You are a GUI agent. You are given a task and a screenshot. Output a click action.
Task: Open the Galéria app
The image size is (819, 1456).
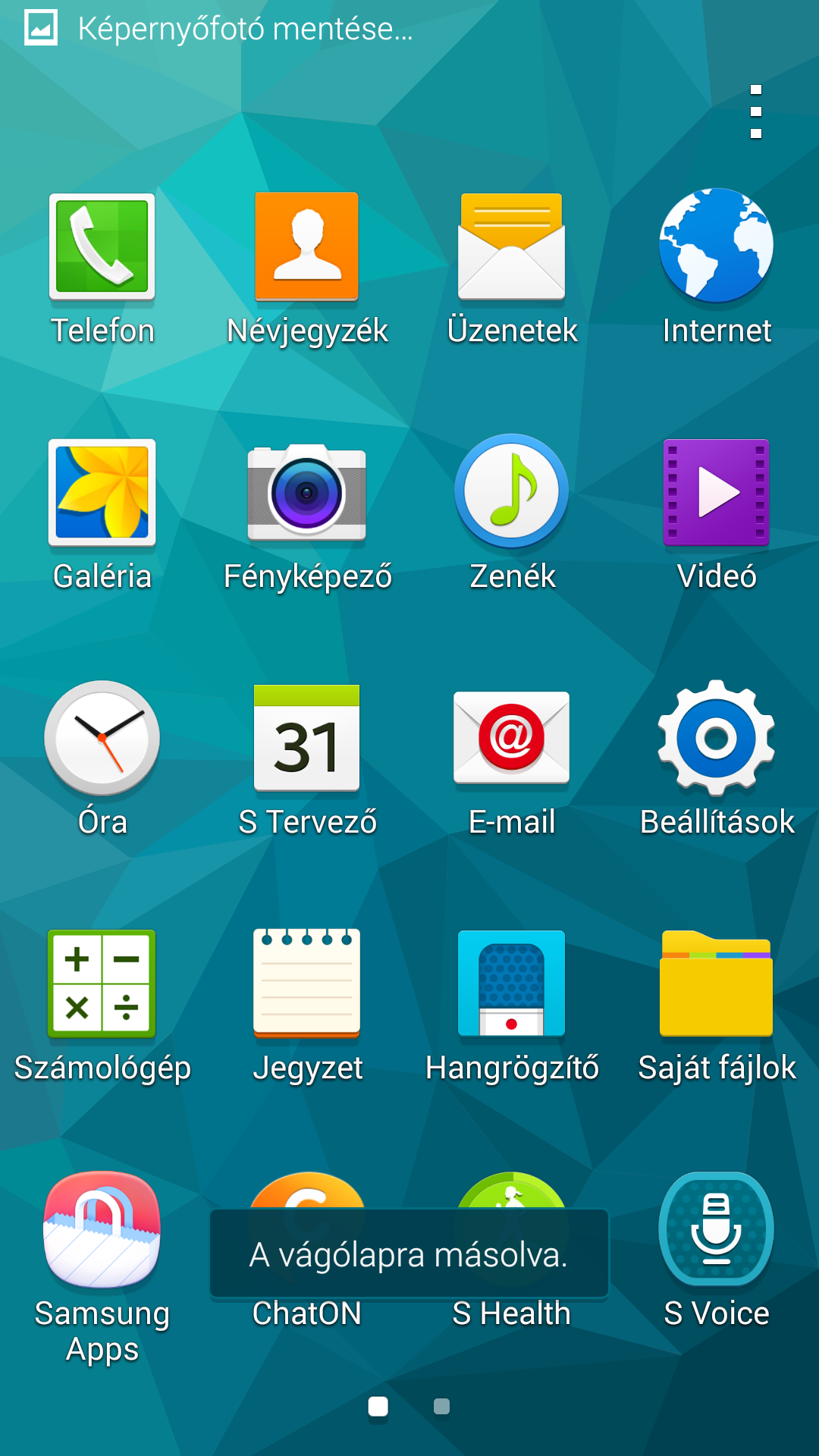(102, 493)
